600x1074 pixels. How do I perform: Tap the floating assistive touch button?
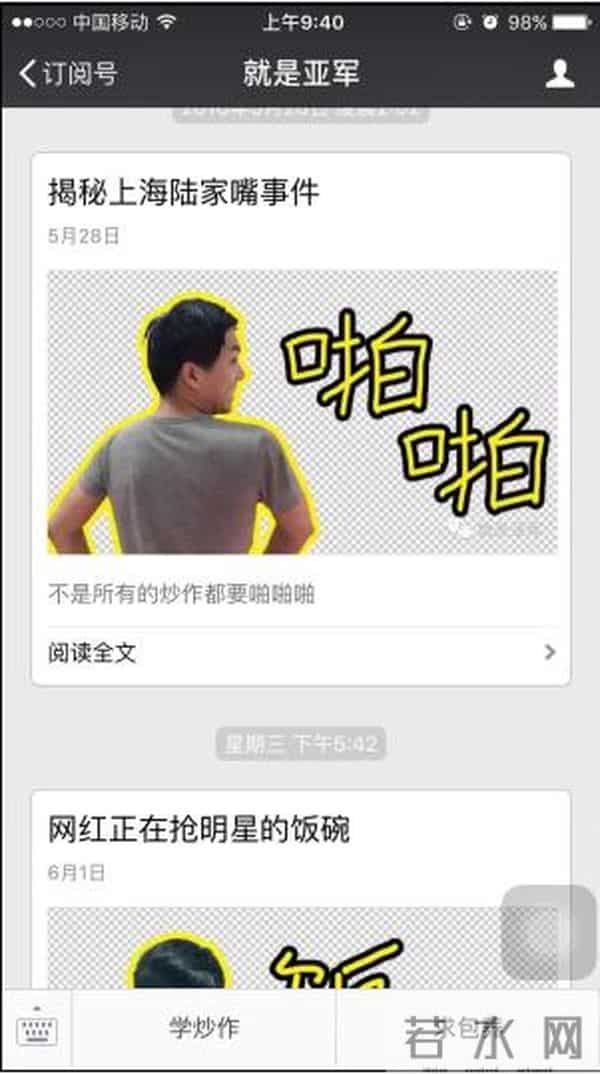[x=547, y=932]
